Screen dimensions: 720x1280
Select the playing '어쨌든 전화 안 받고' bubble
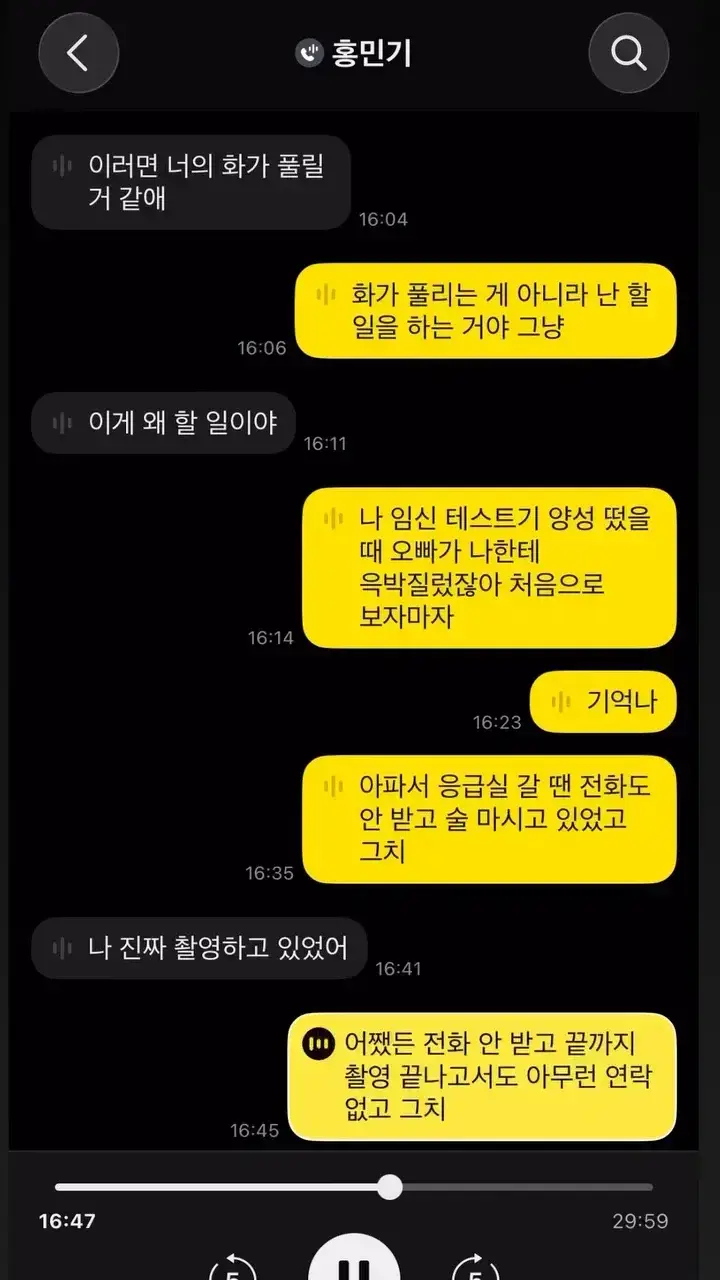[x=482, y=1077]
